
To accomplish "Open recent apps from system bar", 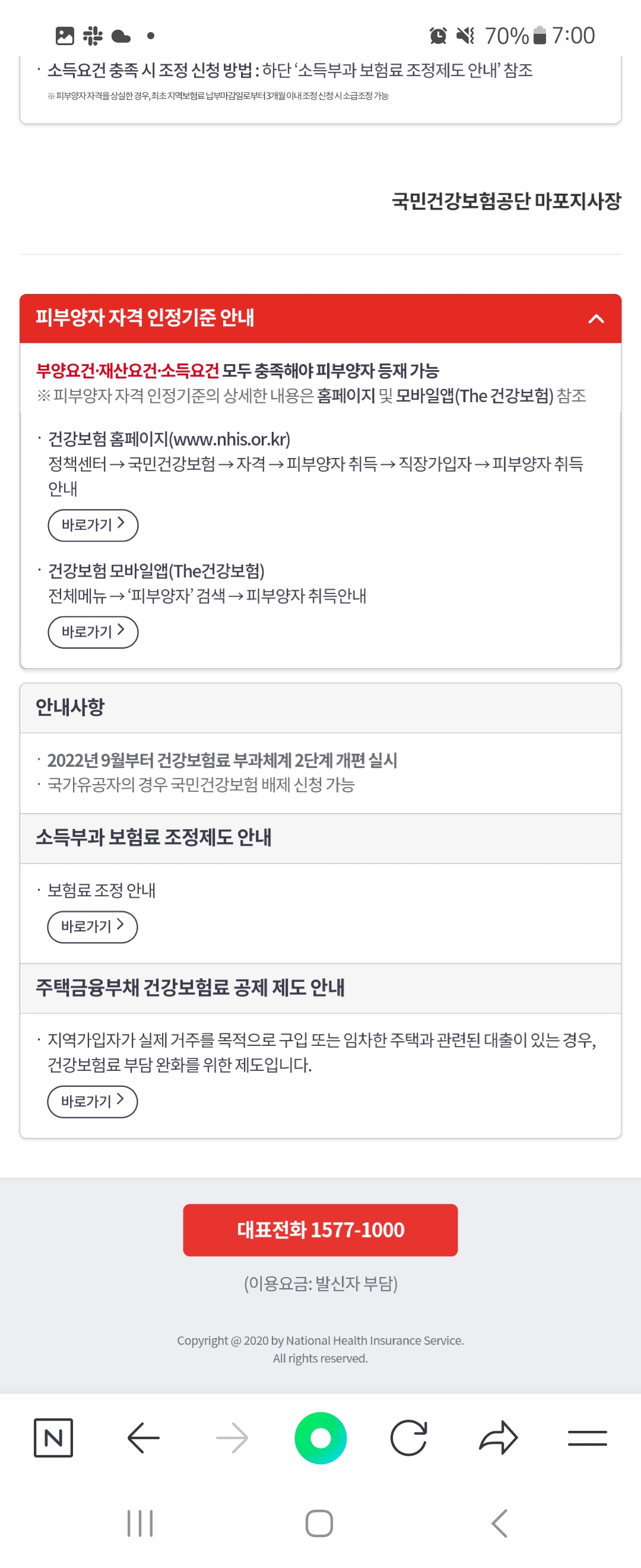I will [140, 1523].
